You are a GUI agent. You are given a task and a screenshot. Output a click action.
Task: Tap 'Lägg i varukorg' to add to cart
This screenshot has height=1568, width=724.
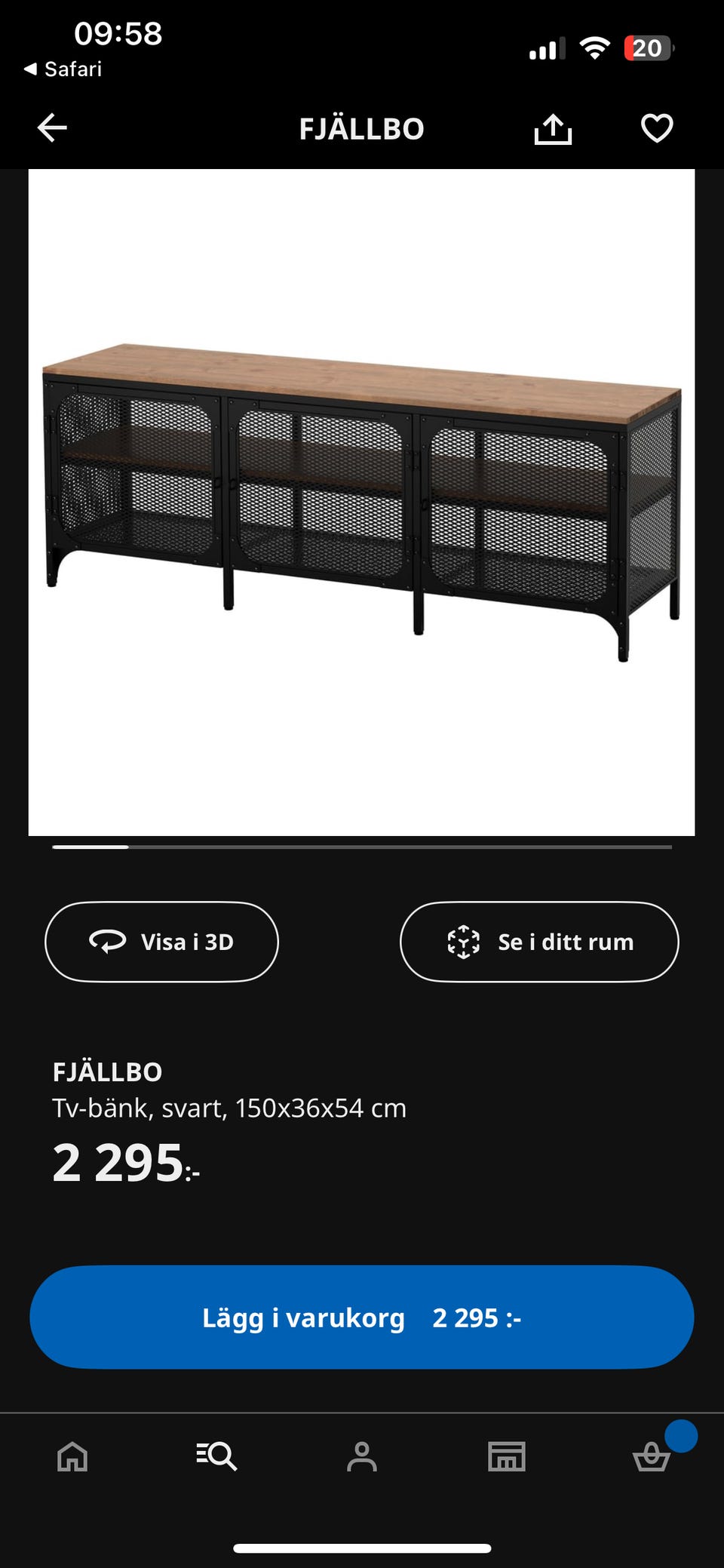(x=362, y=1317)
